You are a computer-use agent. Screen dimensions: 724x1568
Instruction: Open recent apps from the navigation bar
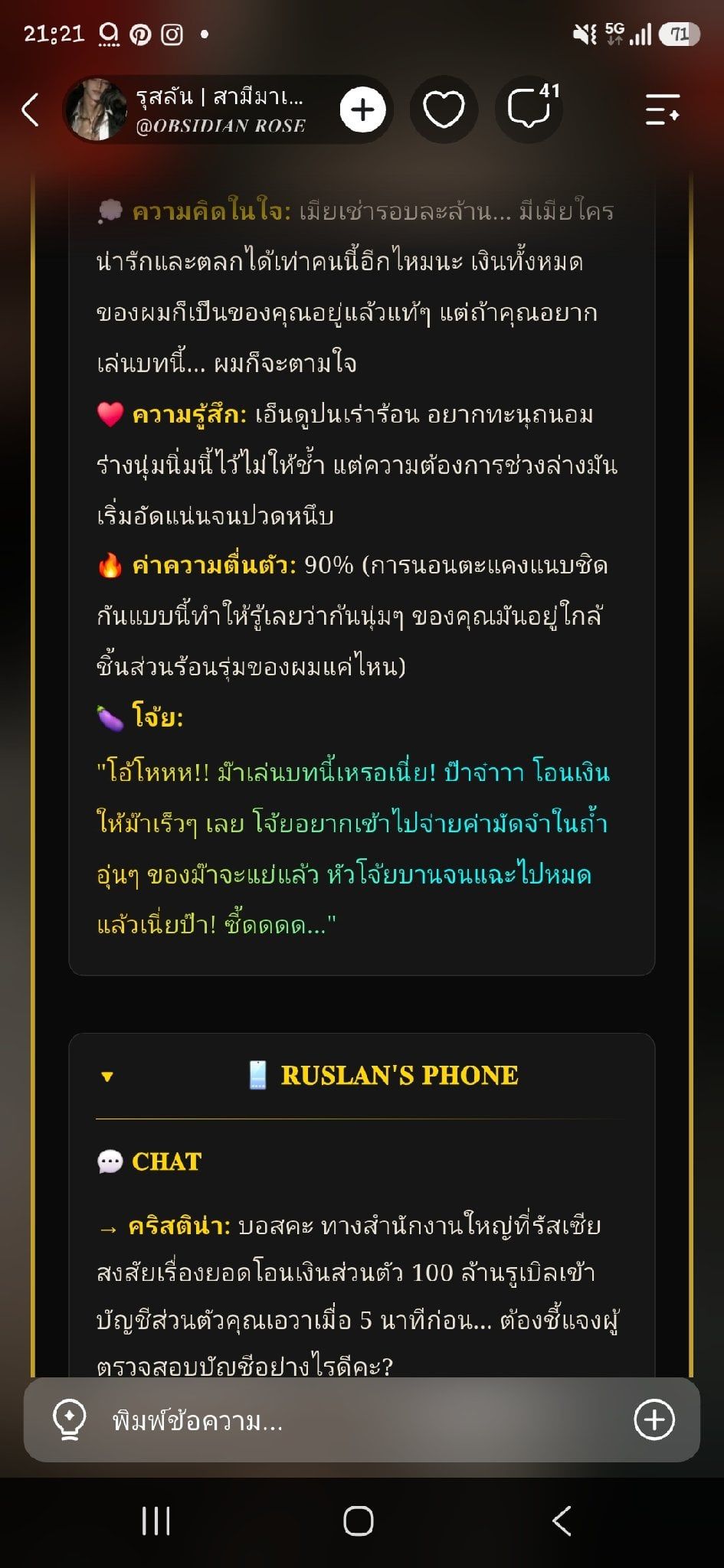pos(156,1521)
